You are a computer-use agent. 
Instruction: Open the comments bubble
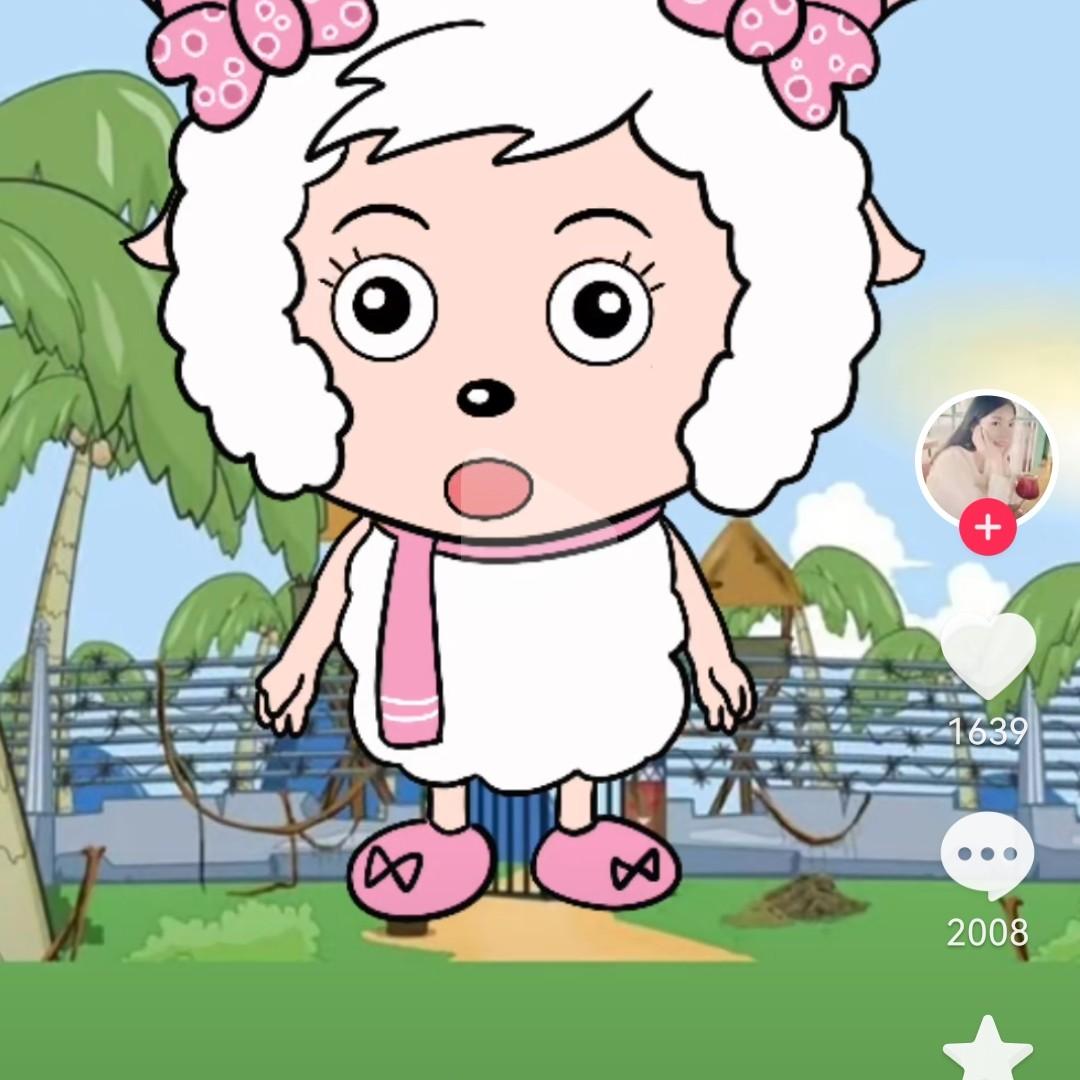pyautogui.click(x=987, y=856)
